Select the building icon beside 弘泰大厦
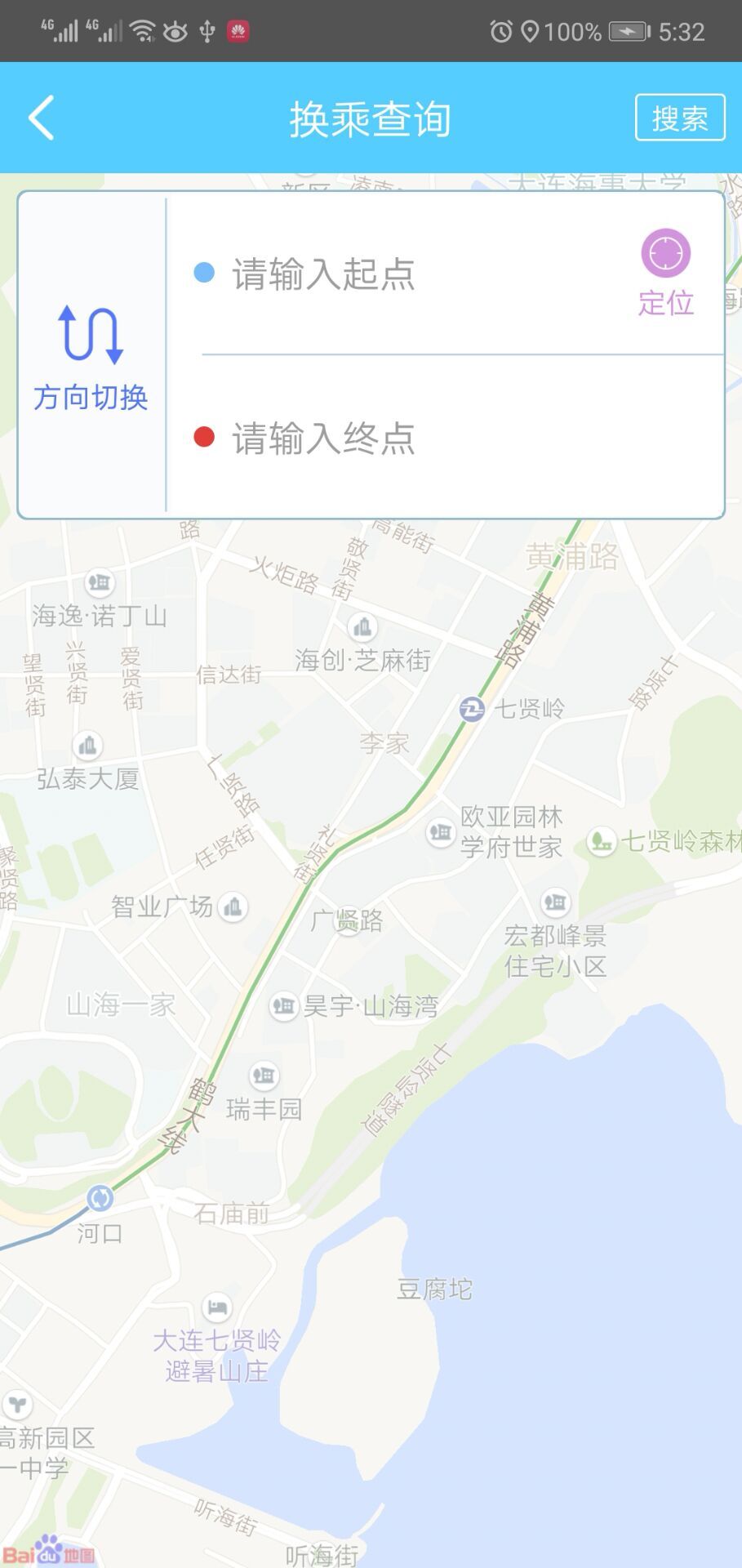The width and height of the screenshot is (742, 1568). (87, 745)
